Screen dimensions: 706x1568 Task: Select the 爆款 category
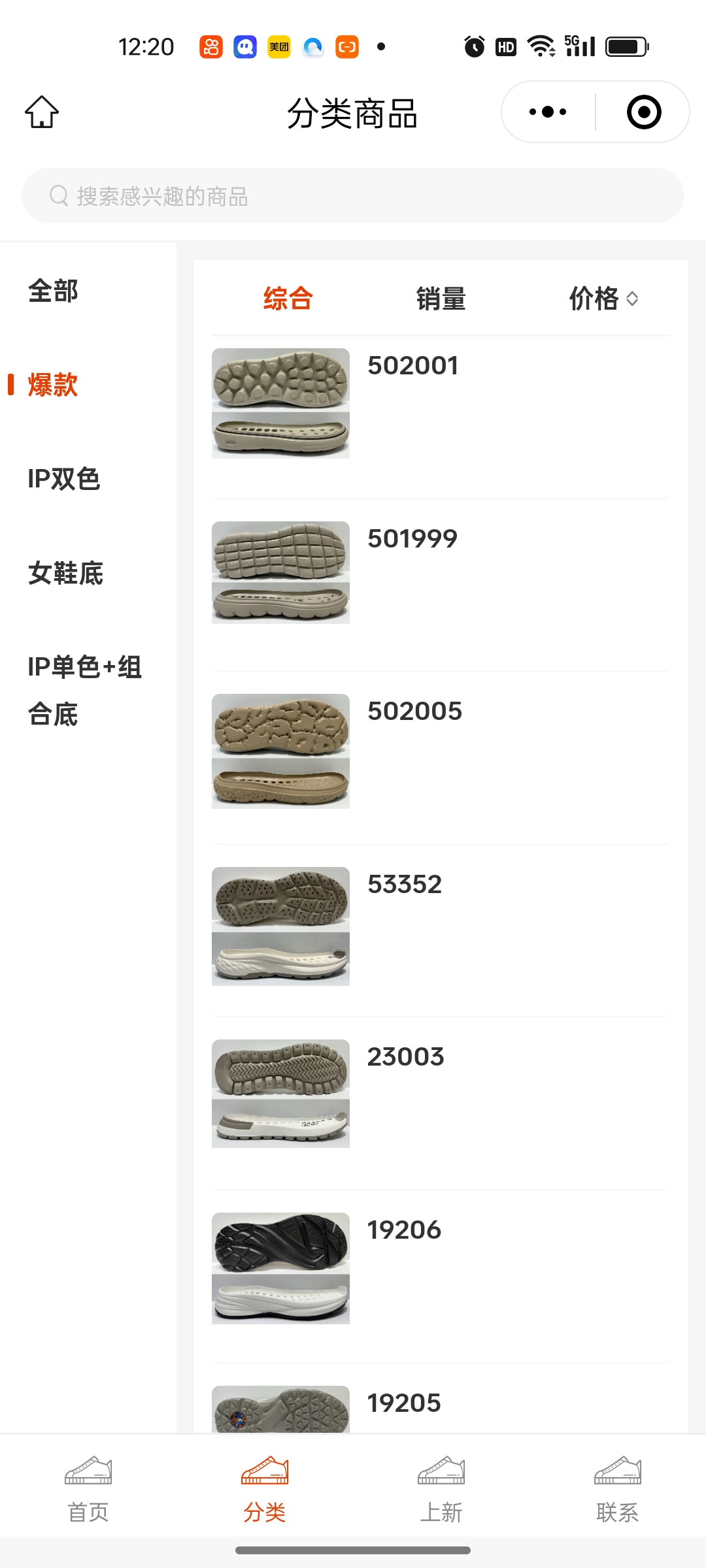pyautogui.click(x=54, y=385)
